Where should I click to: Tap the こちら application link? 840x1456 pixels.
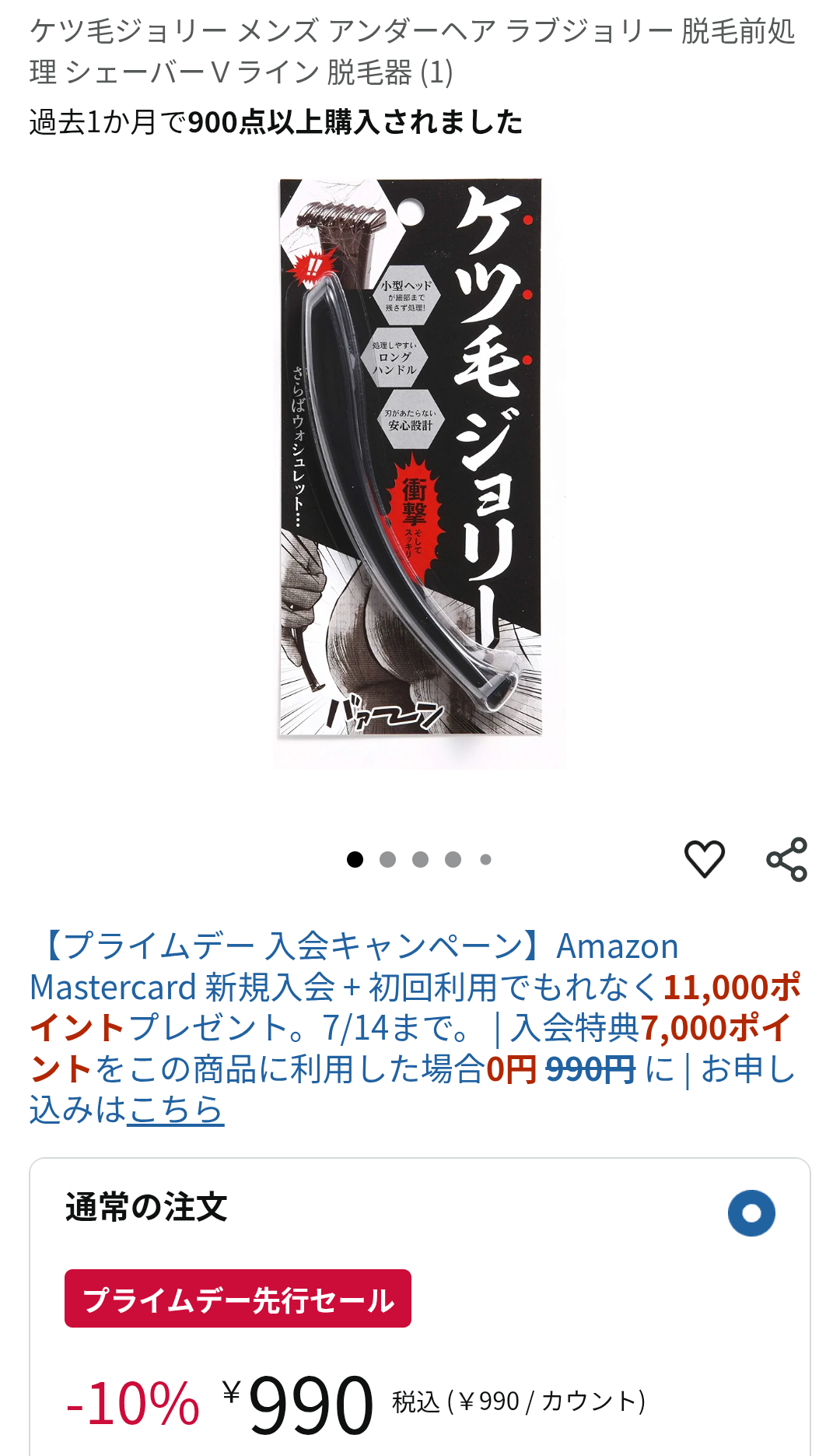175,1110
